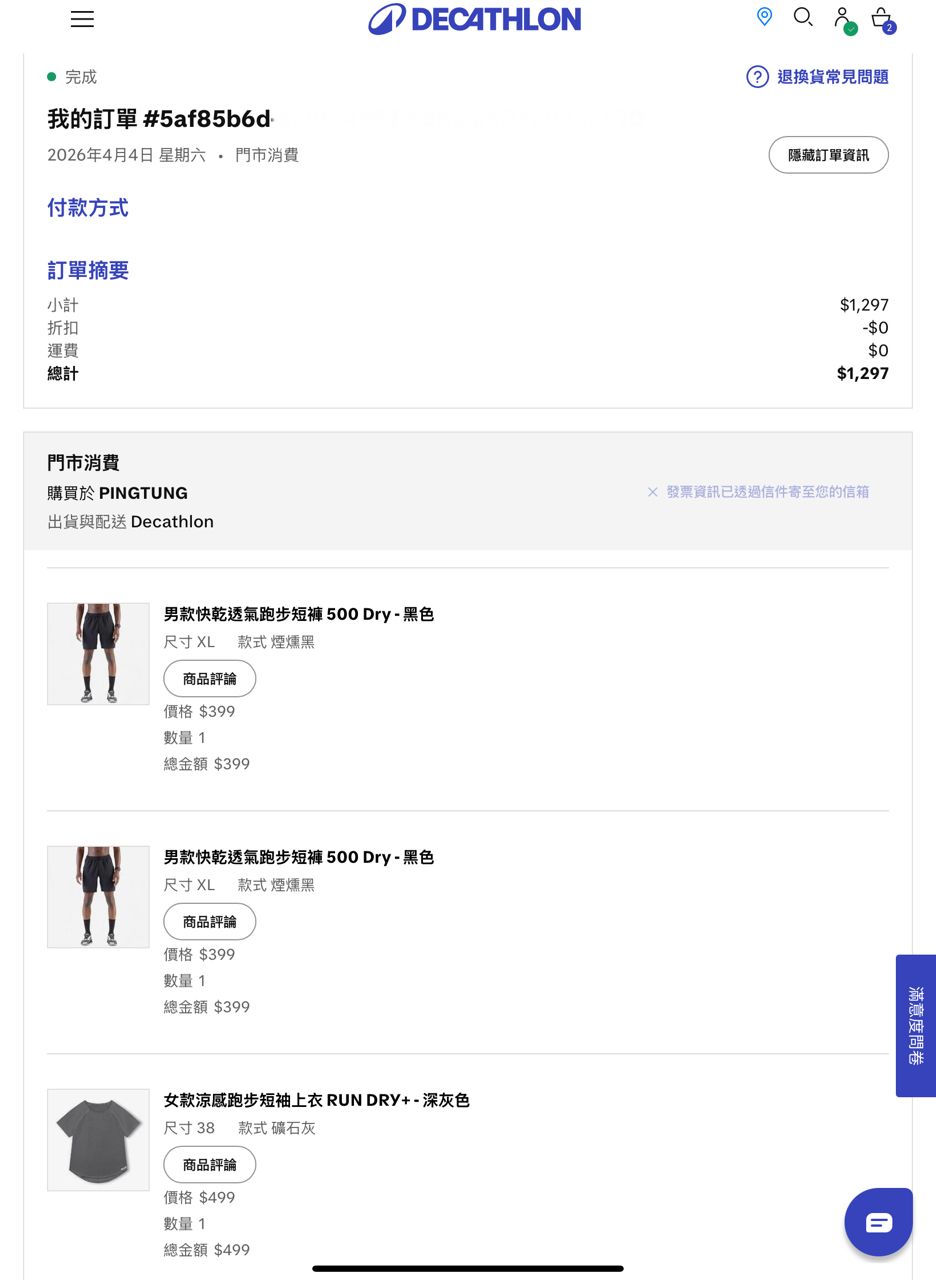Screen dimensions: 936x1280
Task: Open second black shorts product image
Action: [x=98, y=897]
